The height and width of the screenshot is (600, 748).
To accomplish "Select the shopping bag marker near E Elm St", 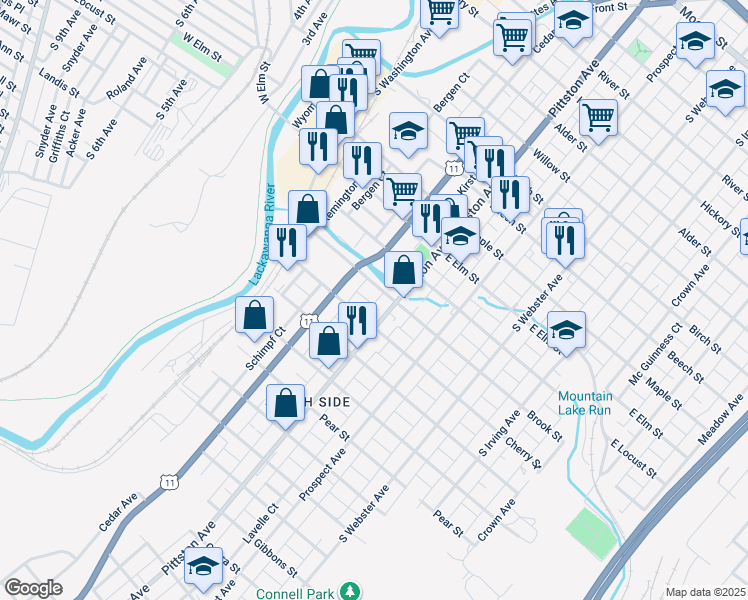I will tap(404, 273).
